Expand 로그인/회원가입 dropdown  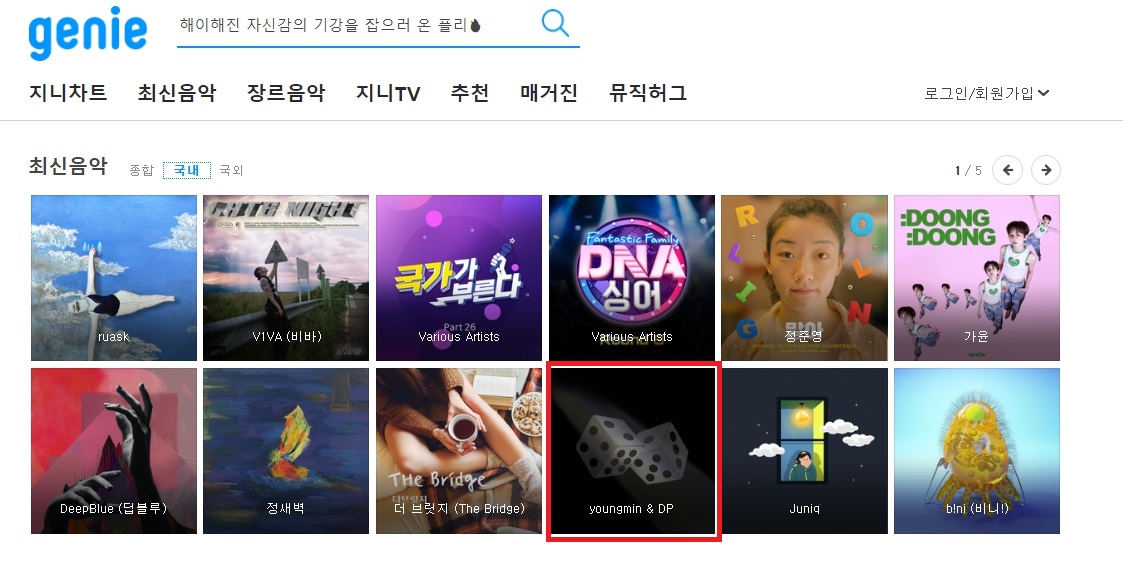pos(986,93)
